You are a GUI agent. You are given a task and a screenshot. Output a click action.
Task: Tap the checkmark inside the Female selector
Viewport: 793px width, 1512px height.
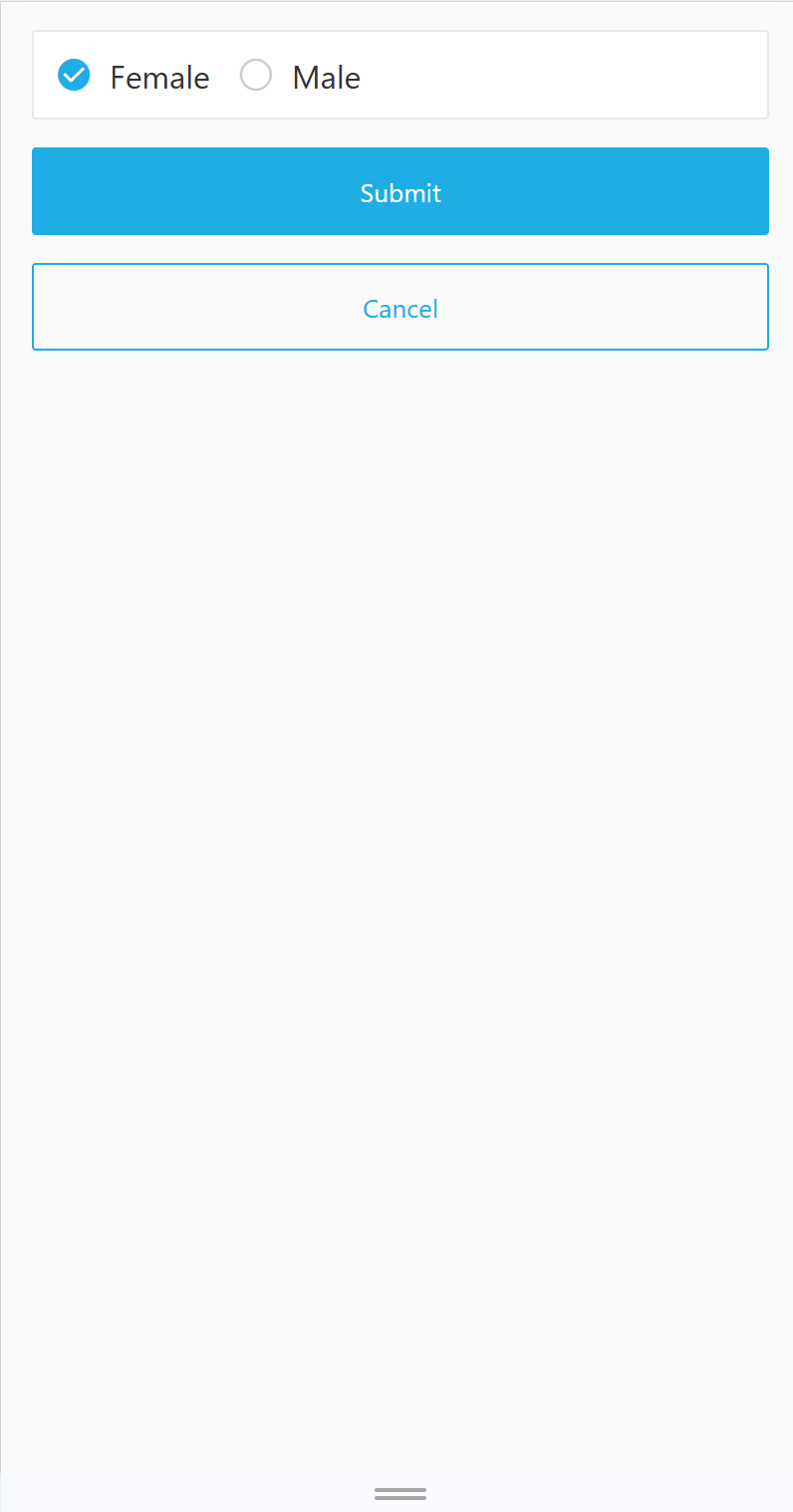(x=74, y=75)
